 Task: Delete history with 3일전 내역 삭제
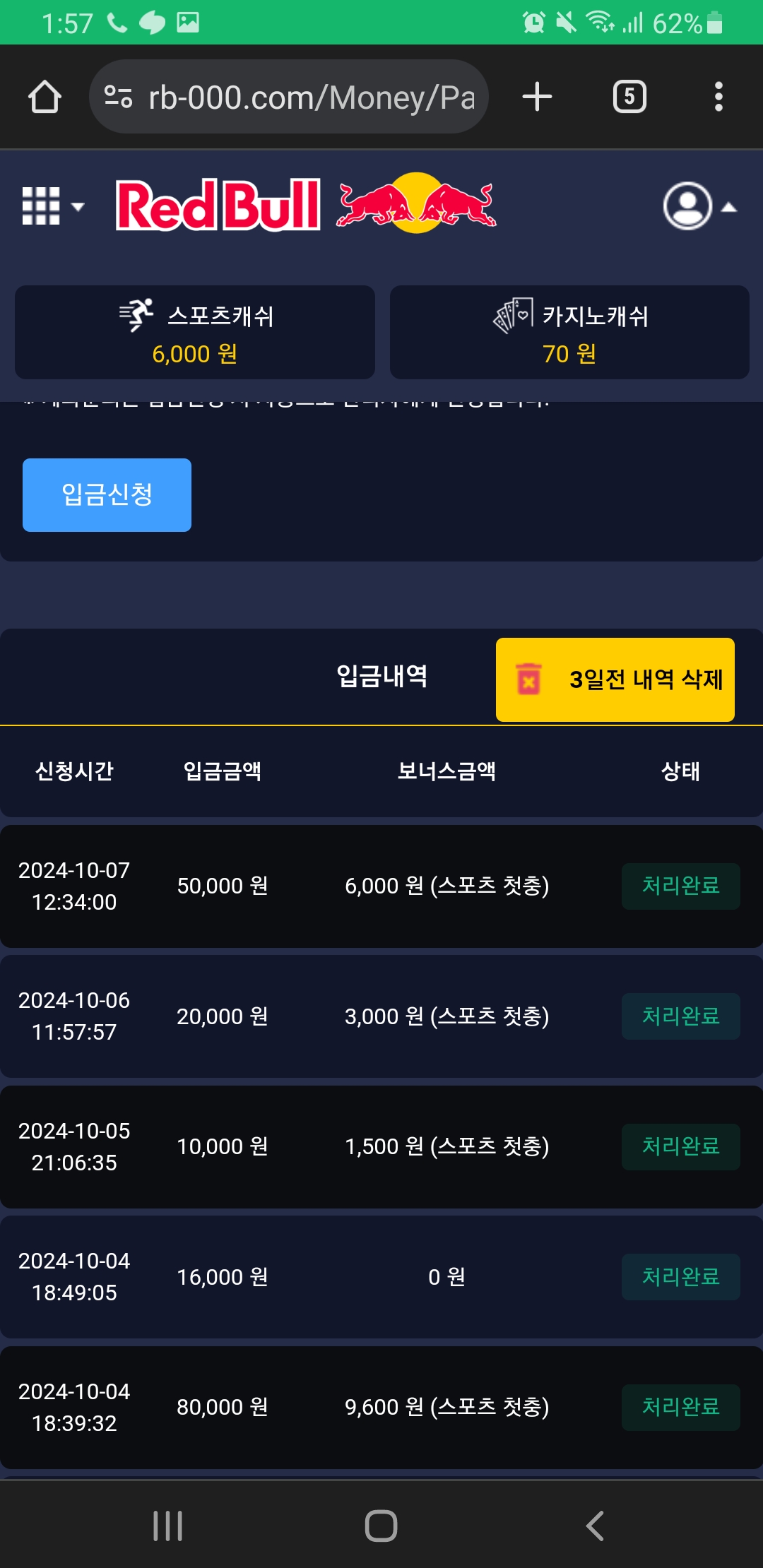[615, 679]
